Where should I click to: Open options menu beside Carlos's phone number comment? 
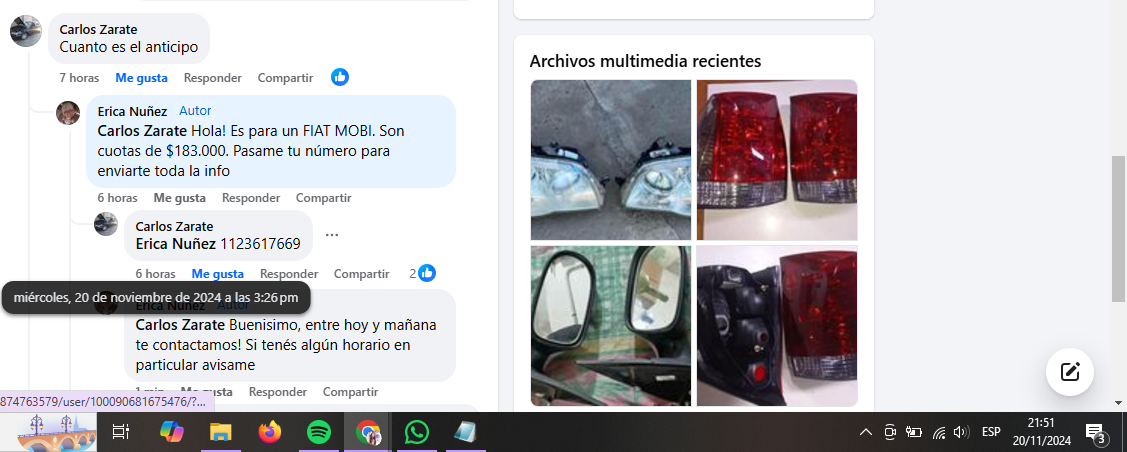point(332,235)
